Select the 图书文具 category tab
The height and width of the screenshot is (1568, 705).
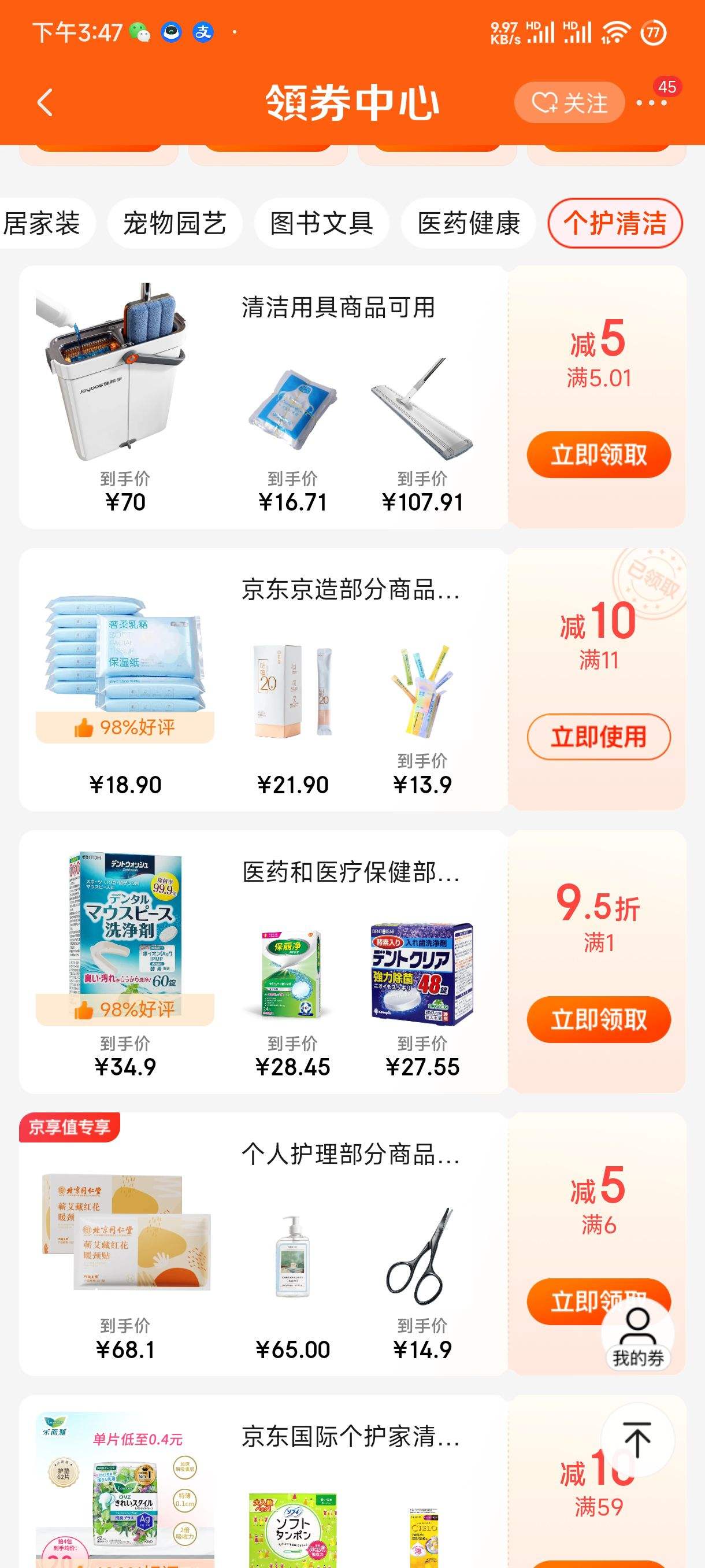click(321, 223)
